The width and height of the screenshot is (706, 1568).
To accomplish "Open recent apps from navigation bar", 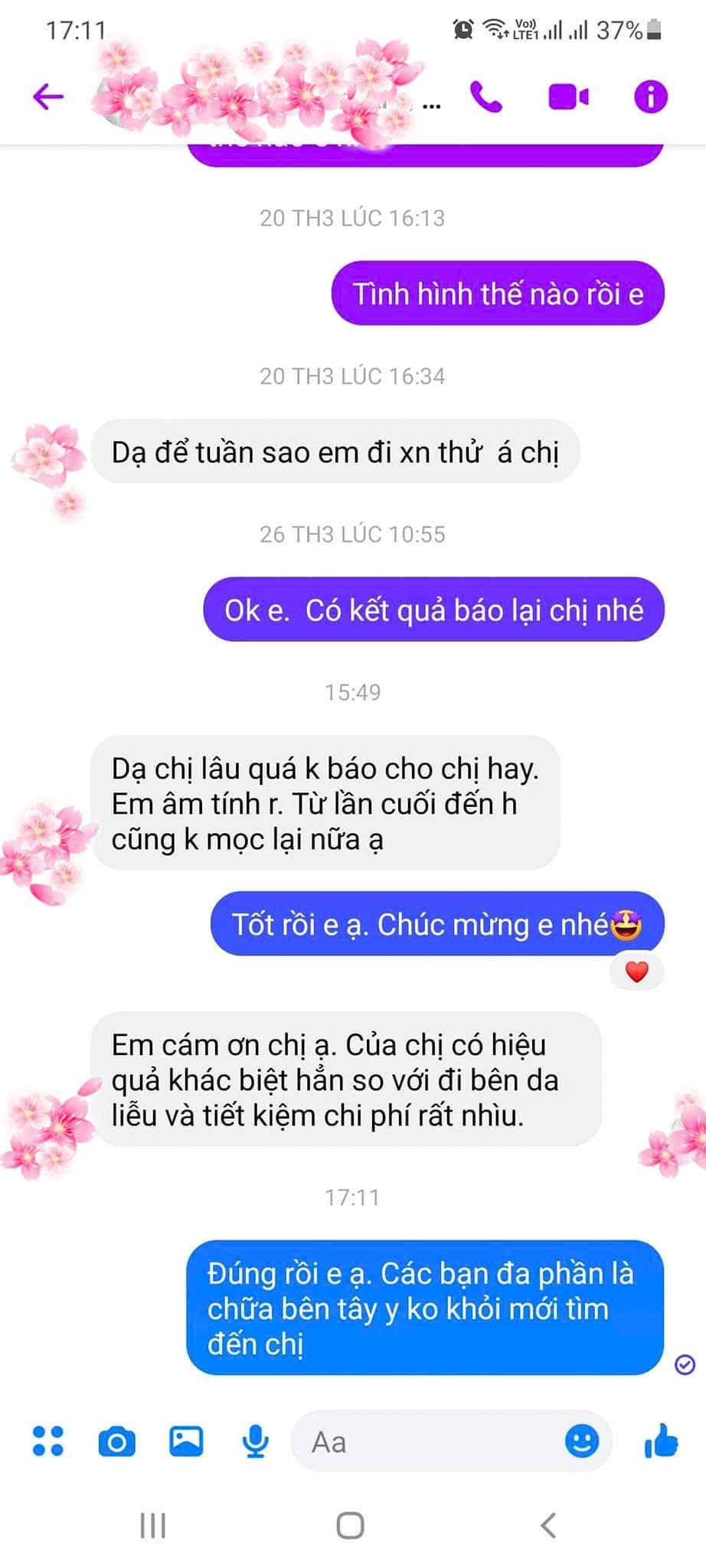I will click(153, 1525).
